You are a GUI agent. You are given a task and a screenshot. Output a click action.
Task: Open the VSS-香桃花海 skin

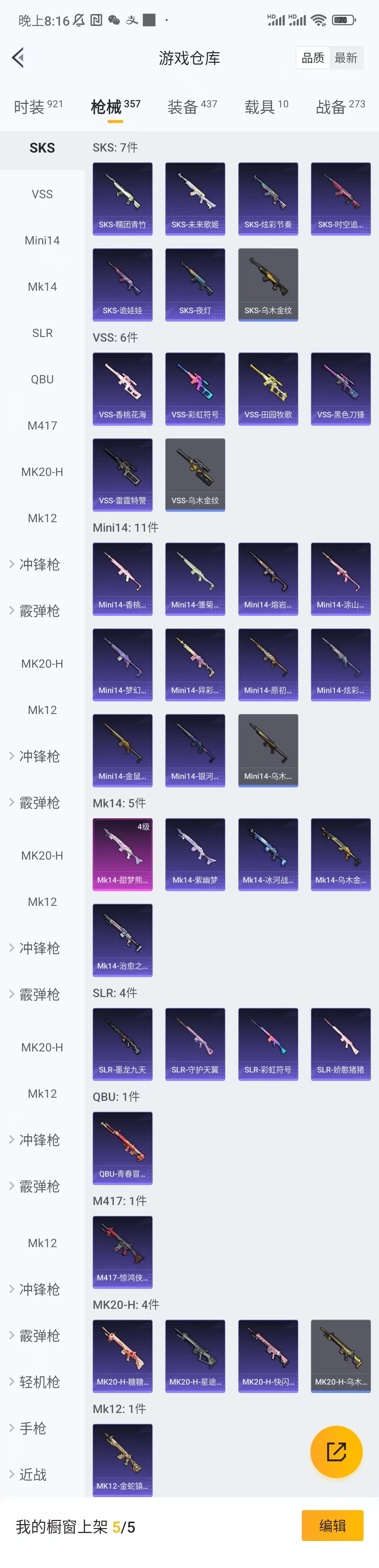(x=122, y=388)
